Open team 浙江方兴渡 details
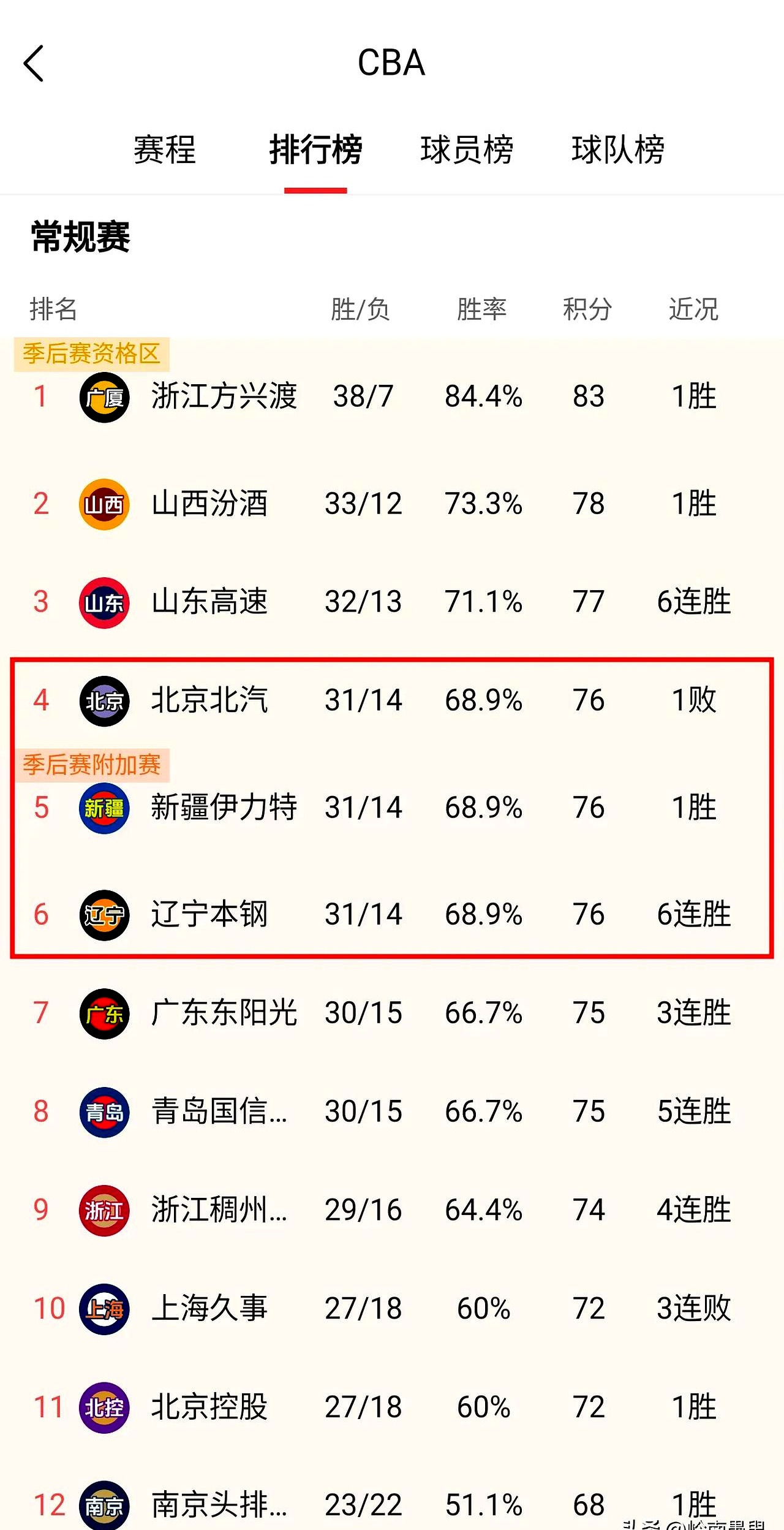 tap(224, 396)
